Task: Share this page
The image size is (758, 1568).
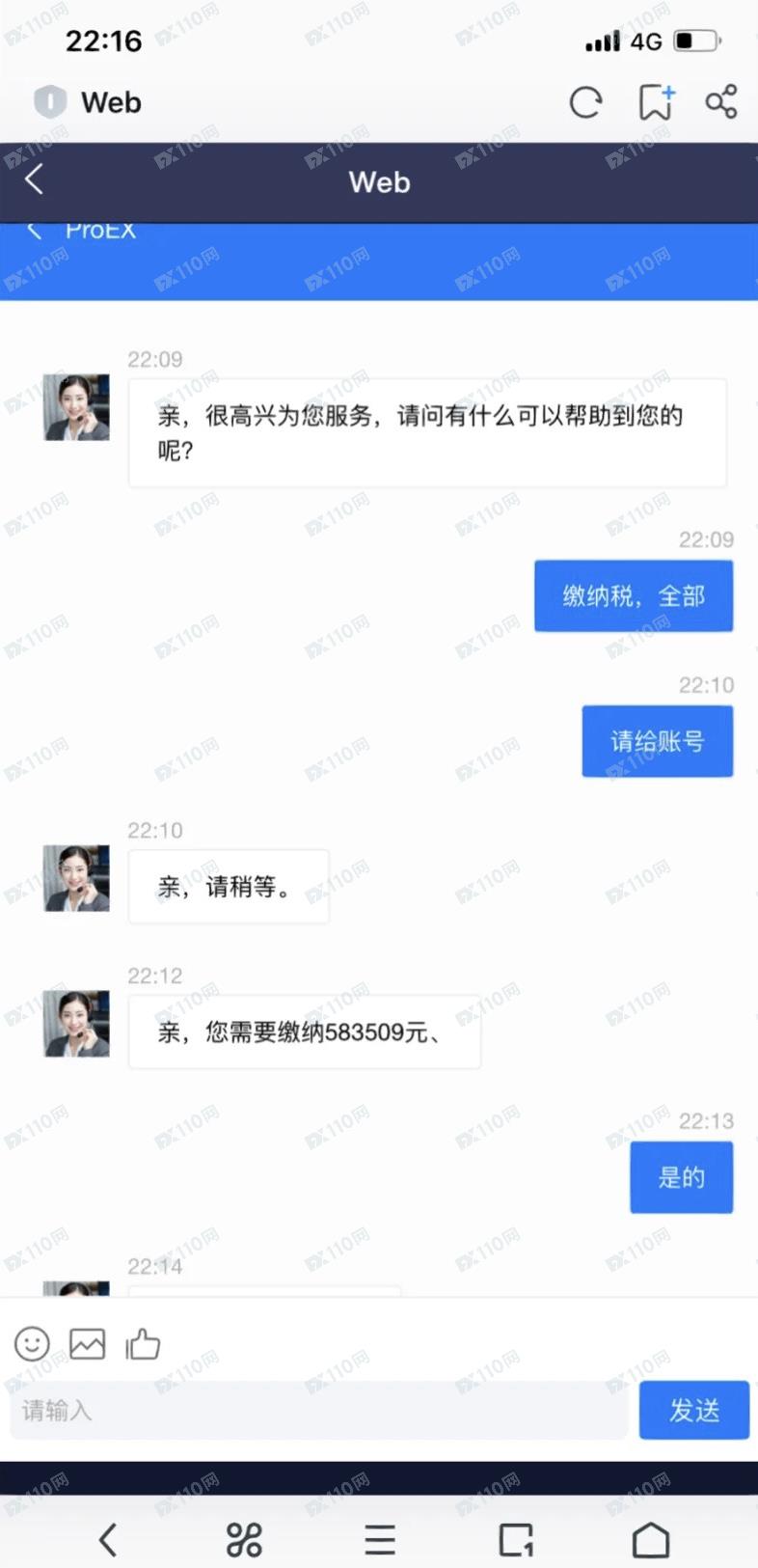Action: click(x=721, y=102)
